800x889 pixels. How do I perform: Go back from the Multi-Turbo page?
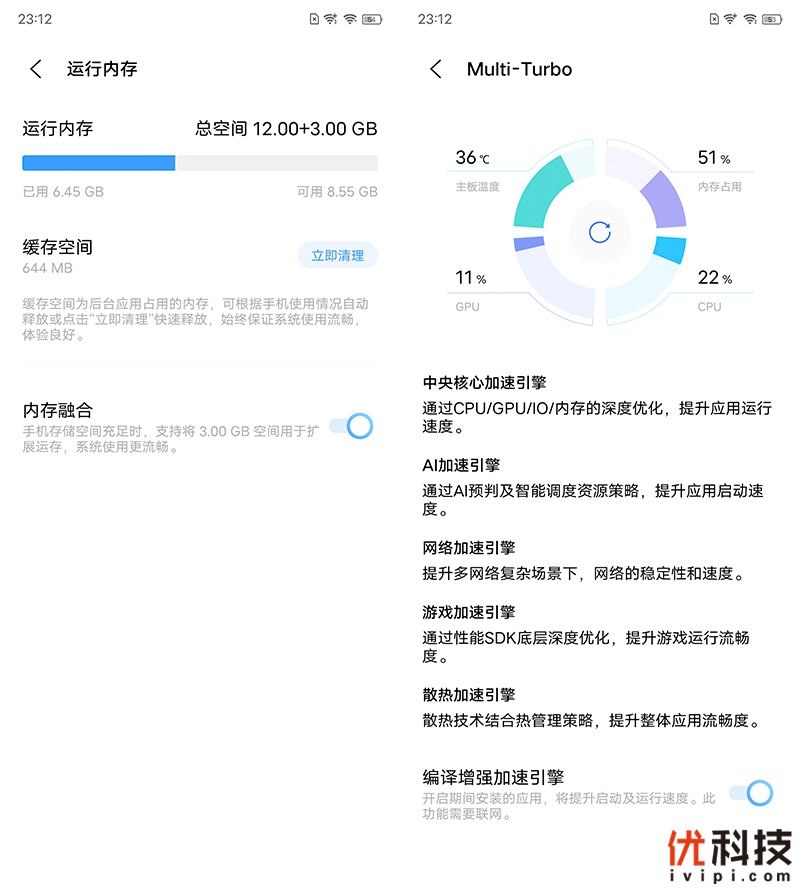436,69
